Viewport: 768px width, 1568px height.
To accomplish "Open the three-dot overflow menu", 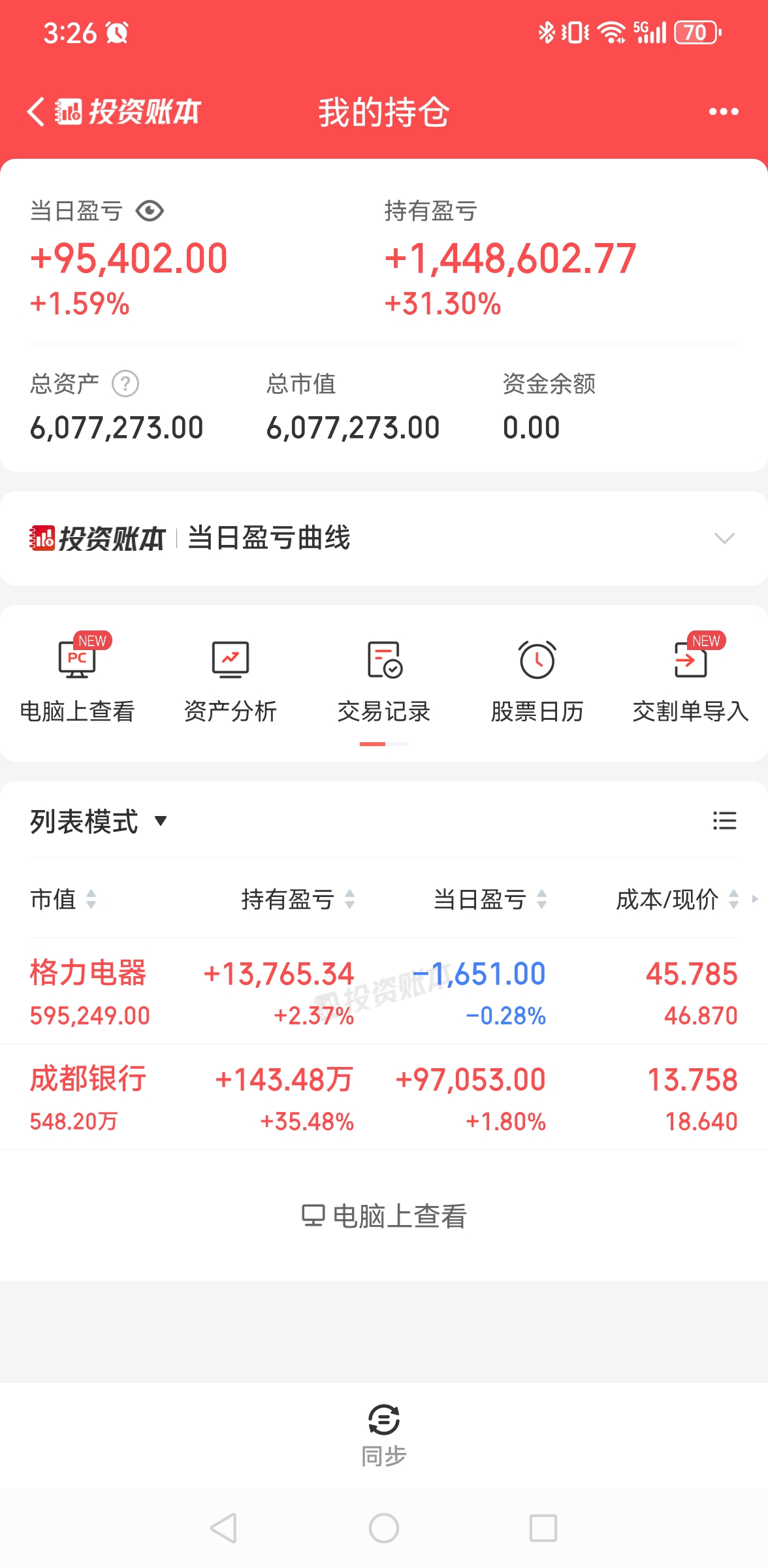I will click(724, 112).
